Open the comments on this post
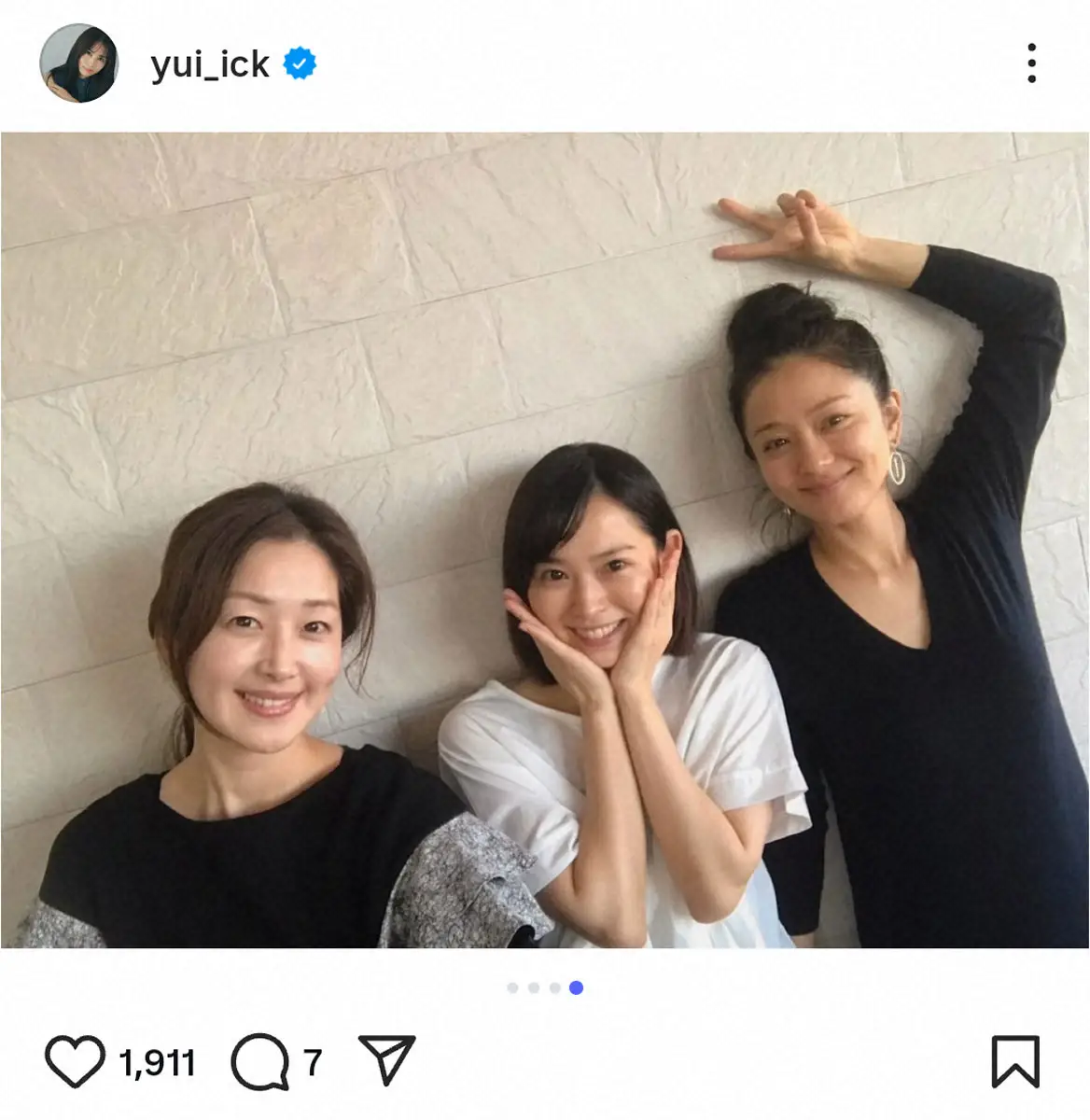The image size is (1090, 1120). 259,1063
